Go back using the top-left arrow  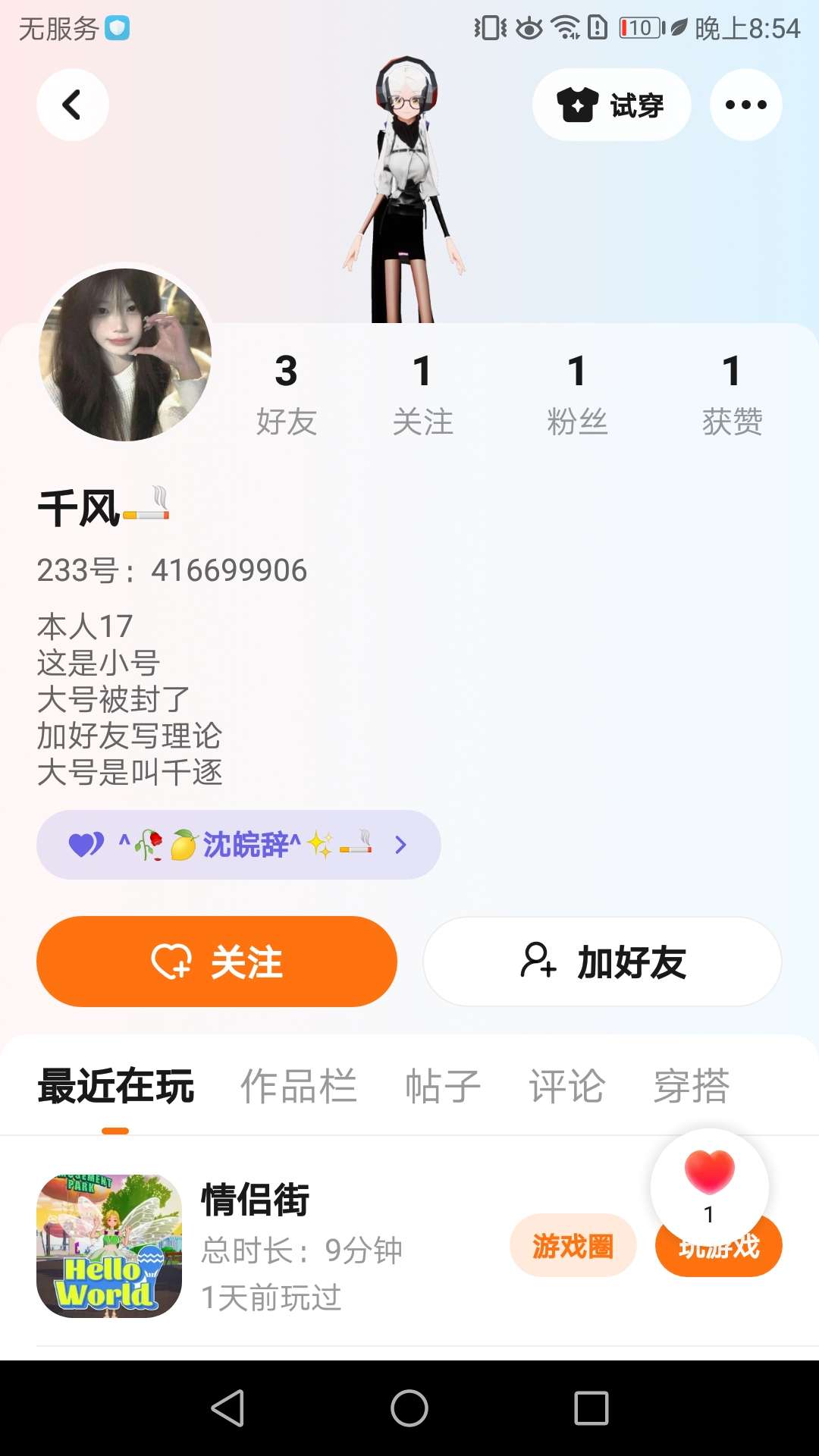tap(72, 105)
